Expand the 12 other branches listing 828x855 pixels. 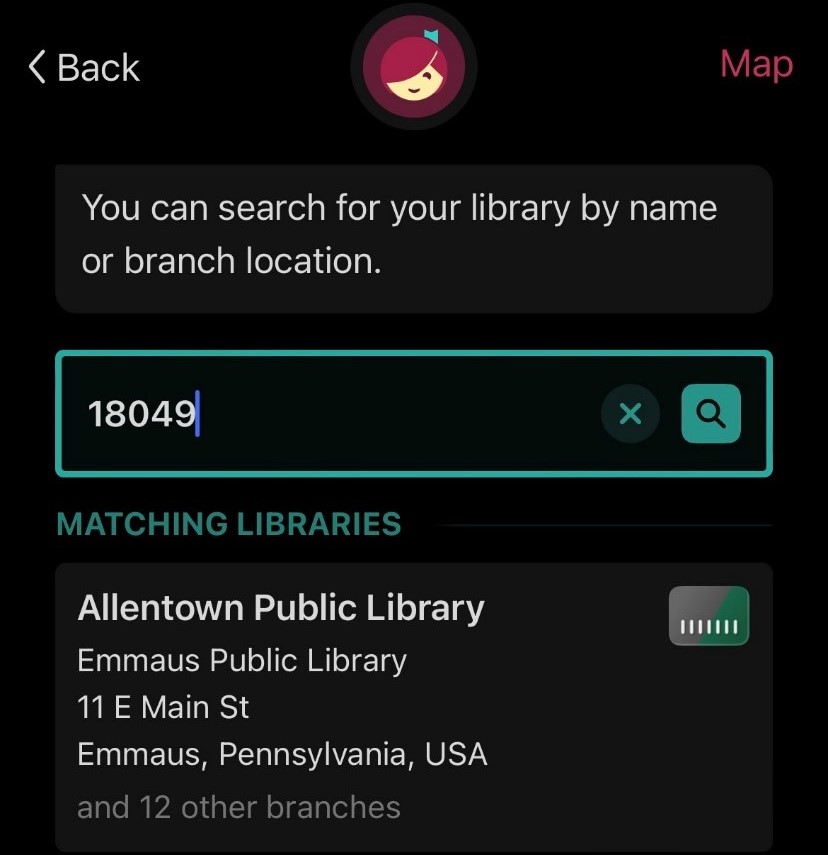[x=237, y=807]
